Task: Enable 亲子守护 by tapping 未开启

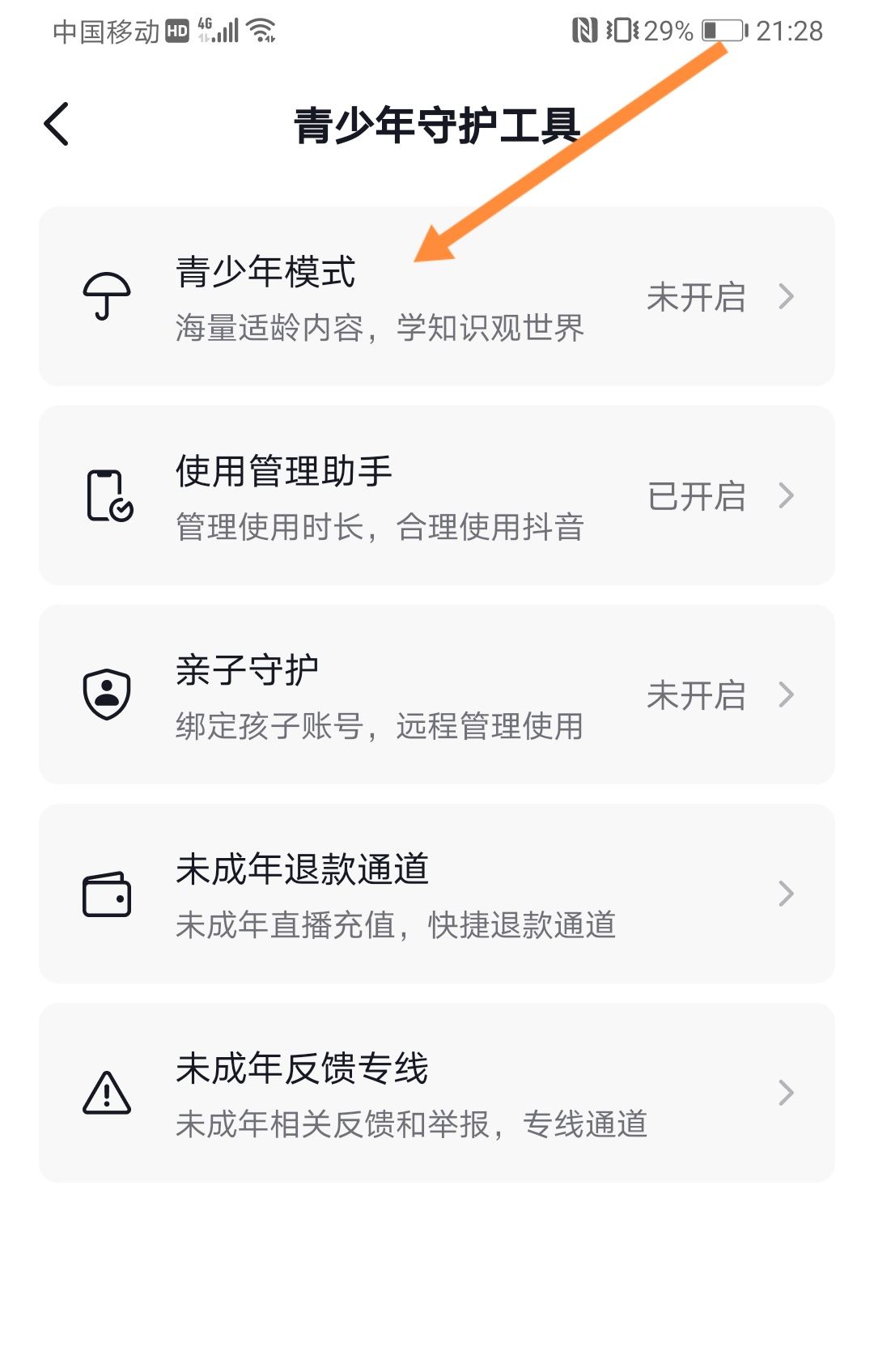Action: coord(698,694)
